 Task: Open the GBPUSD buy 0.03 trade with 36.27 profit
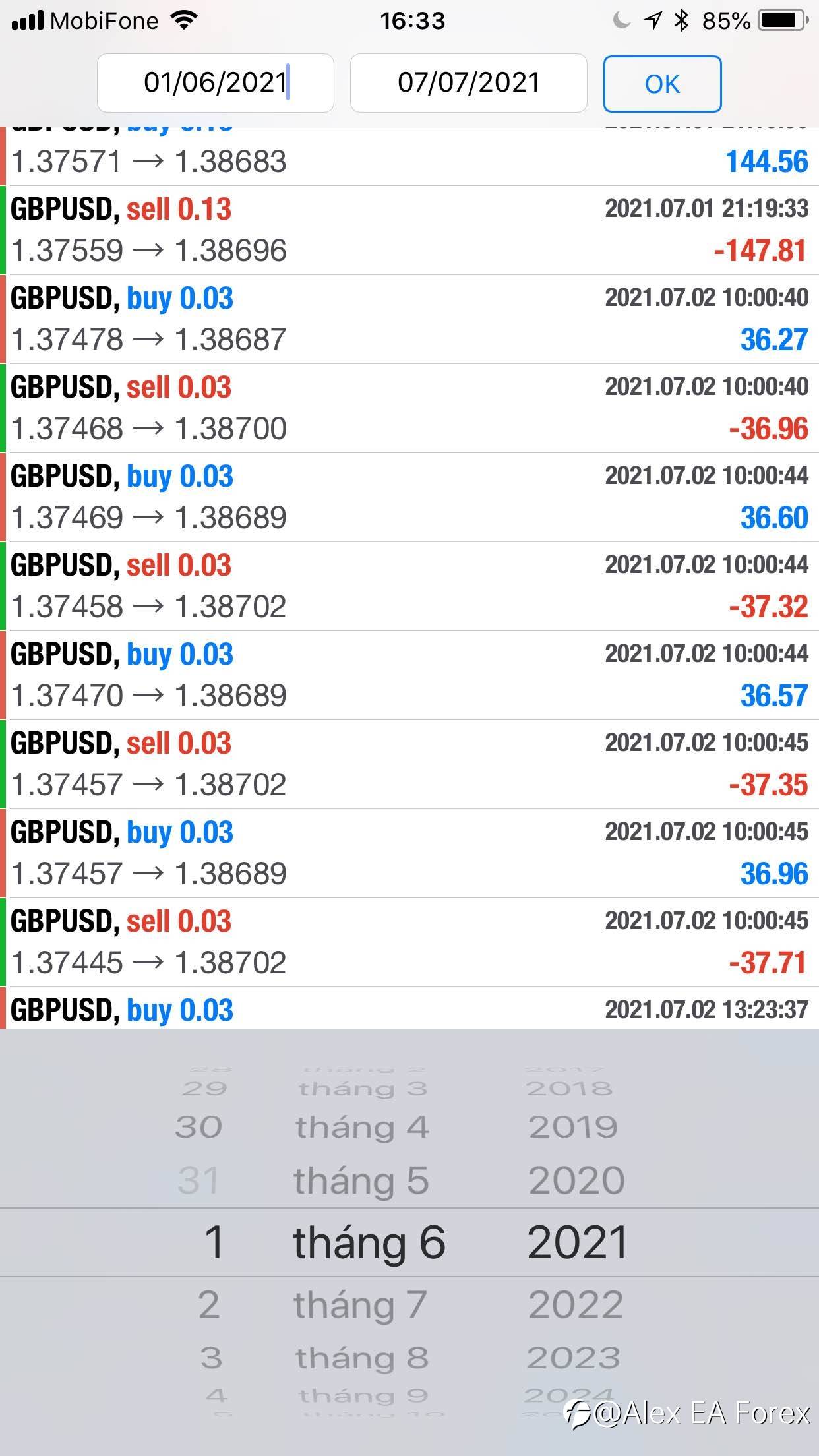[x=409, y=319]
